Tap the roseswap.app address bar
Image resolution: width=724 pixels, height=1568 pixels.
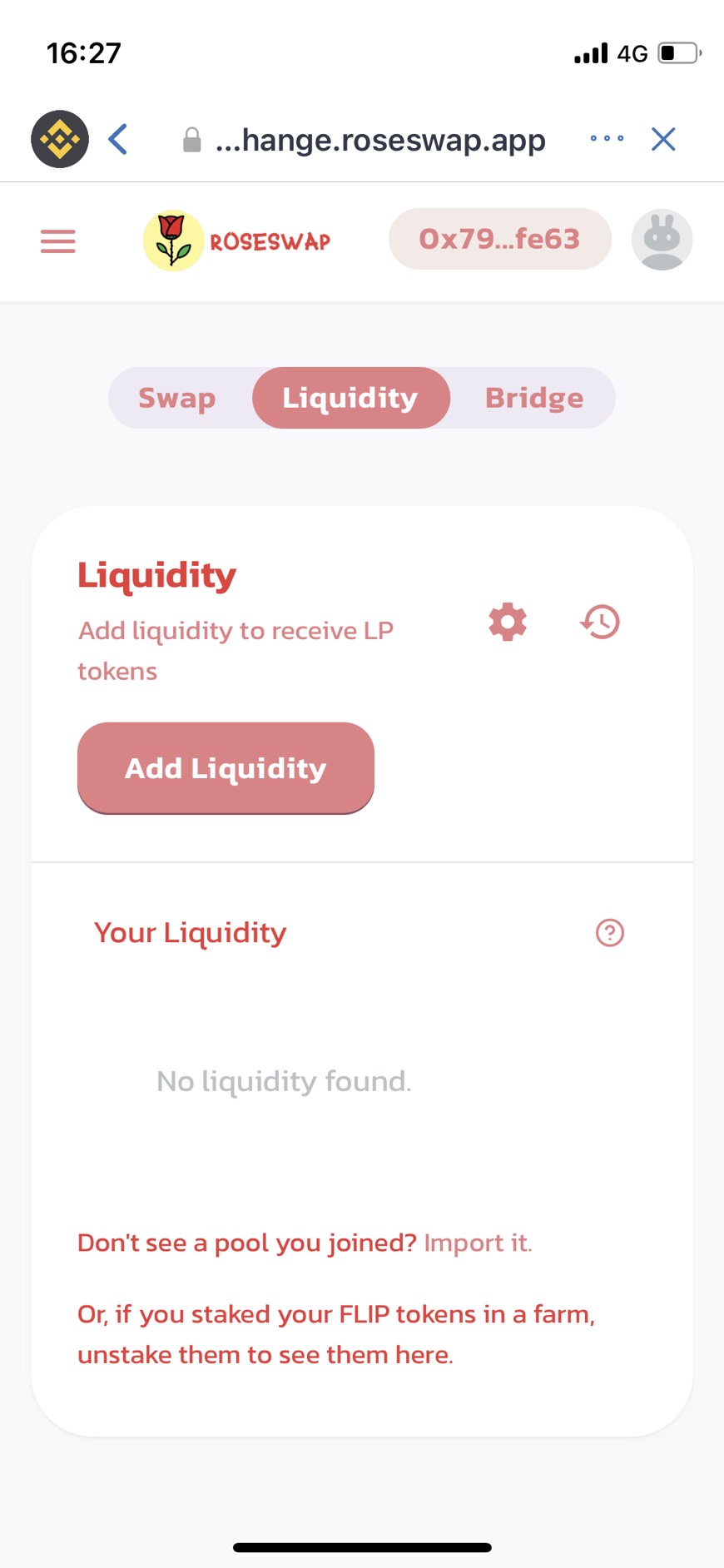point(364,140)
